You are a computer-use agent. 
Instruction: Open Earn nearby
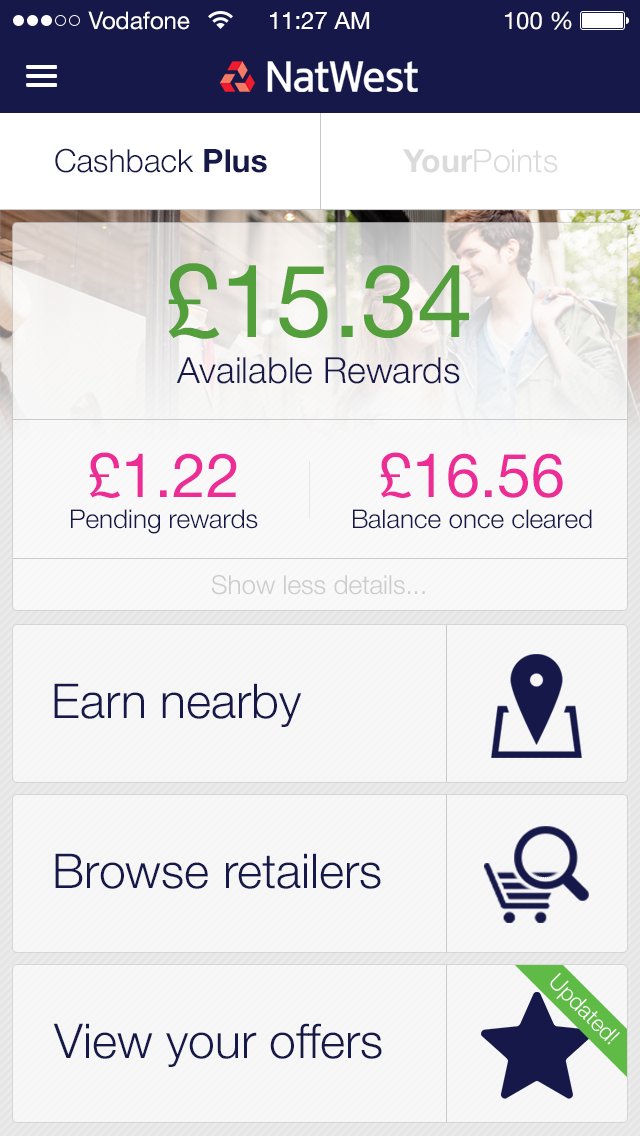319,704
